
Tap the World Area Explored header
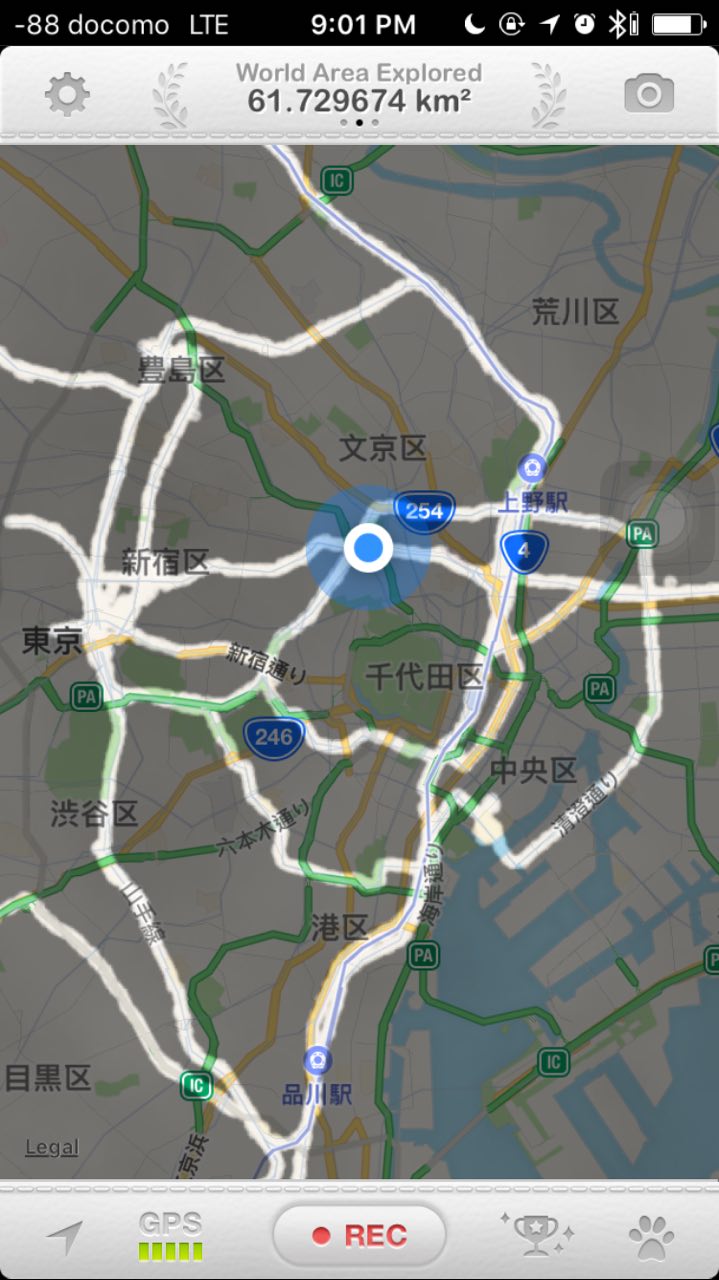coord(359,88)
